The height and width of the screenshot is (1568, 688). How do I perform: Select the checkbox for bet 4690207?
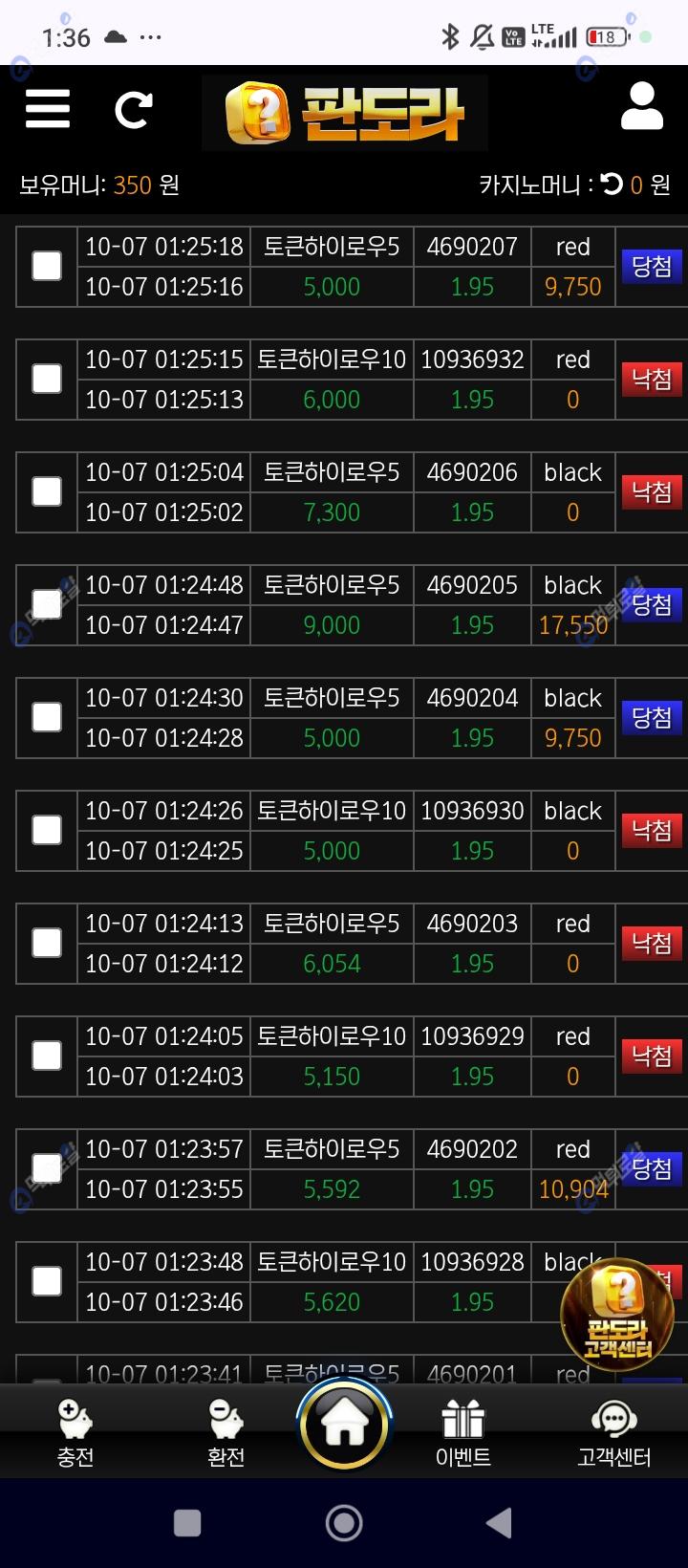(x=47, y=266)
